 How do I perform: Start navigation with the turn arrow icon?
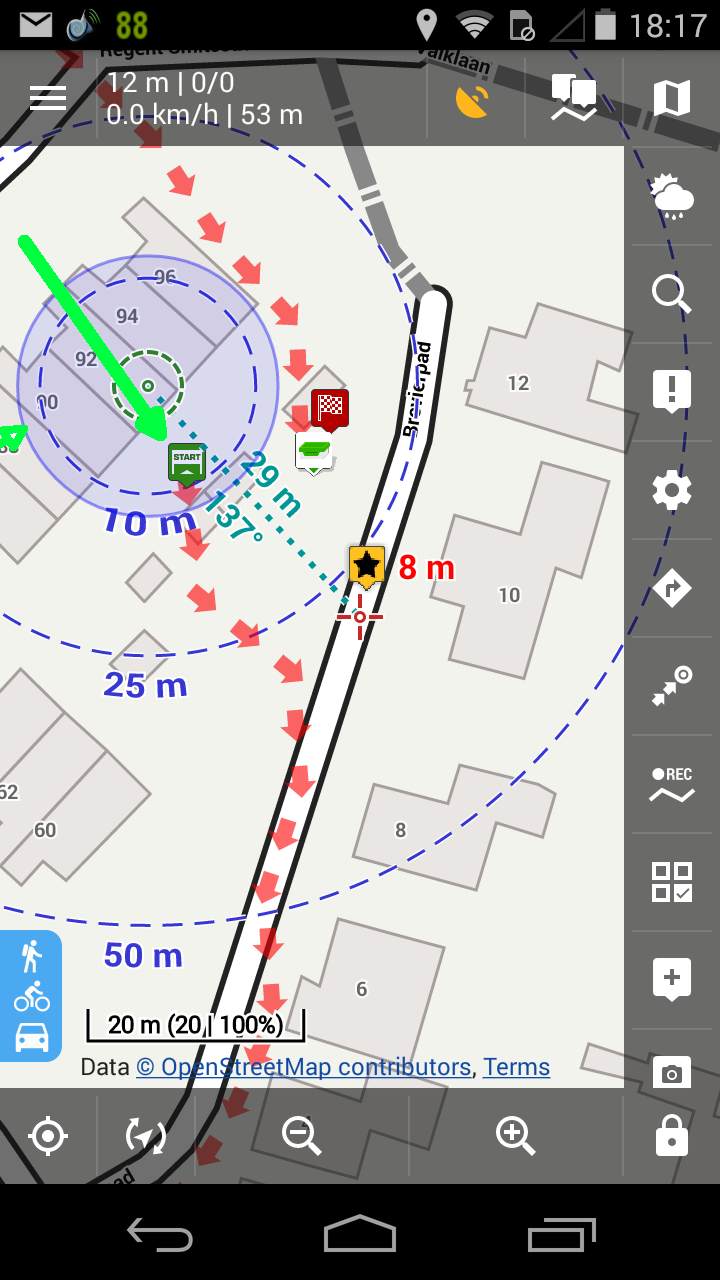coord(672,588)
